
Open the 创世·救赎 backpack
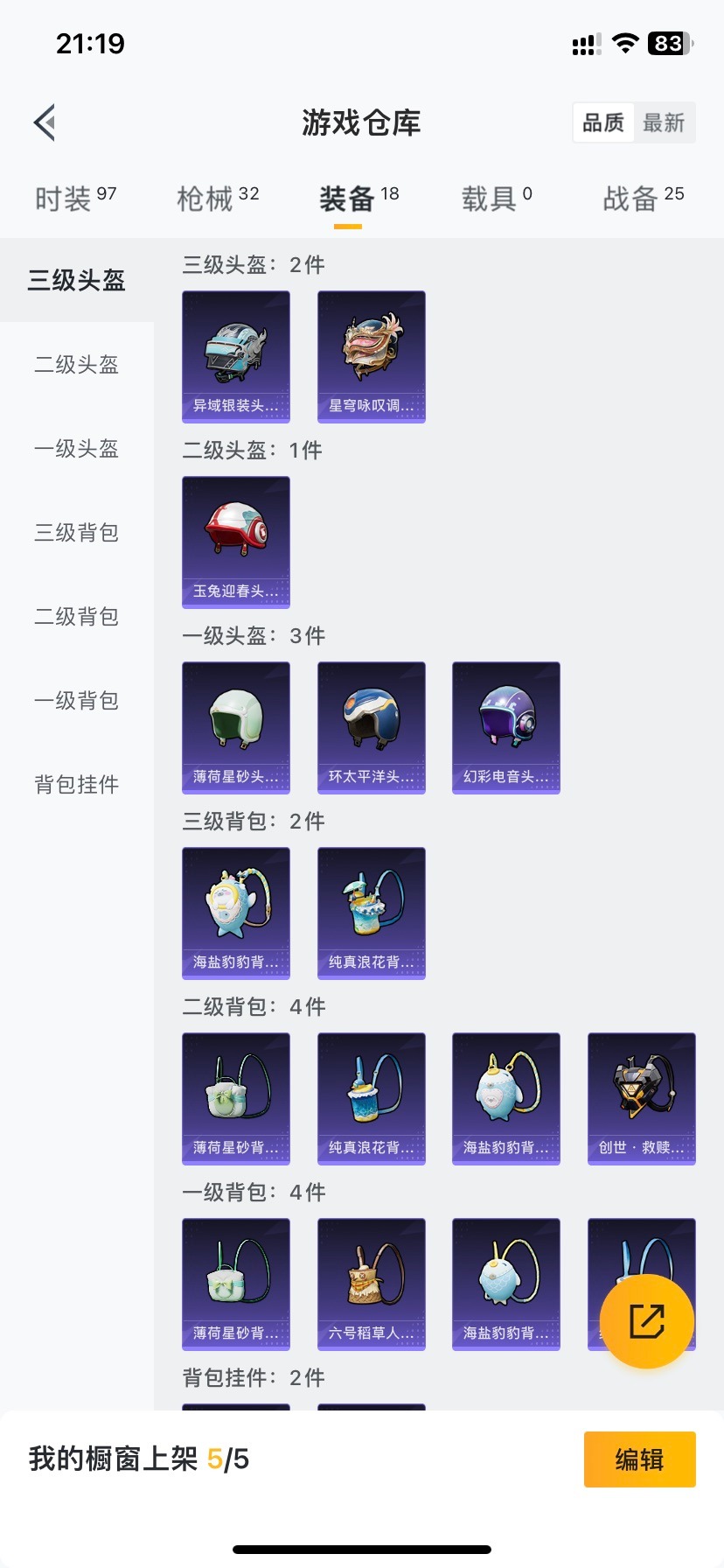[642, 1098]
